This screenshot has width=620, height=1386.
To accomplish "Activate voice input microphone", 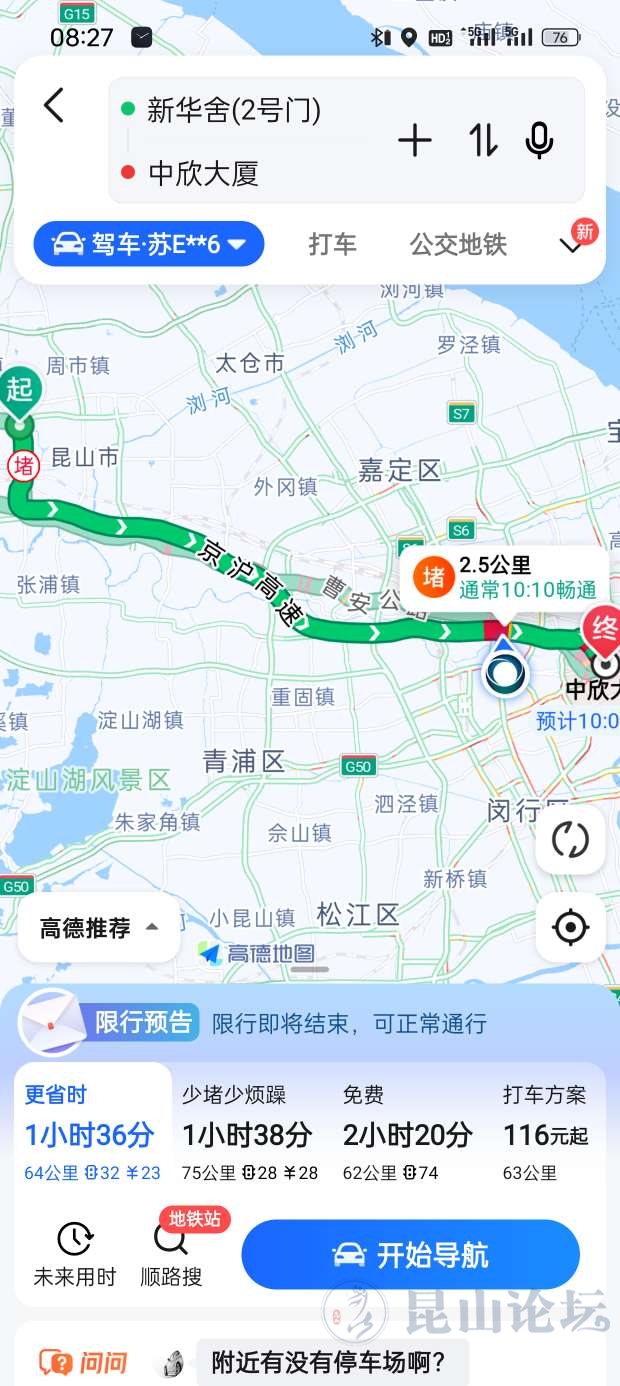I will click(x=540, y=141).
